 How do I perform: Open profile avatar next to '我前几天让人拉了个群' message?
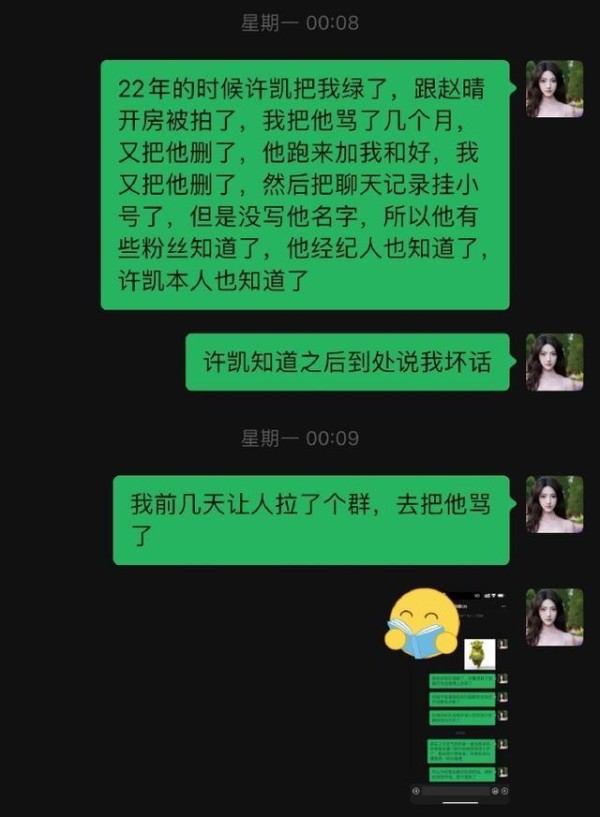554,504
